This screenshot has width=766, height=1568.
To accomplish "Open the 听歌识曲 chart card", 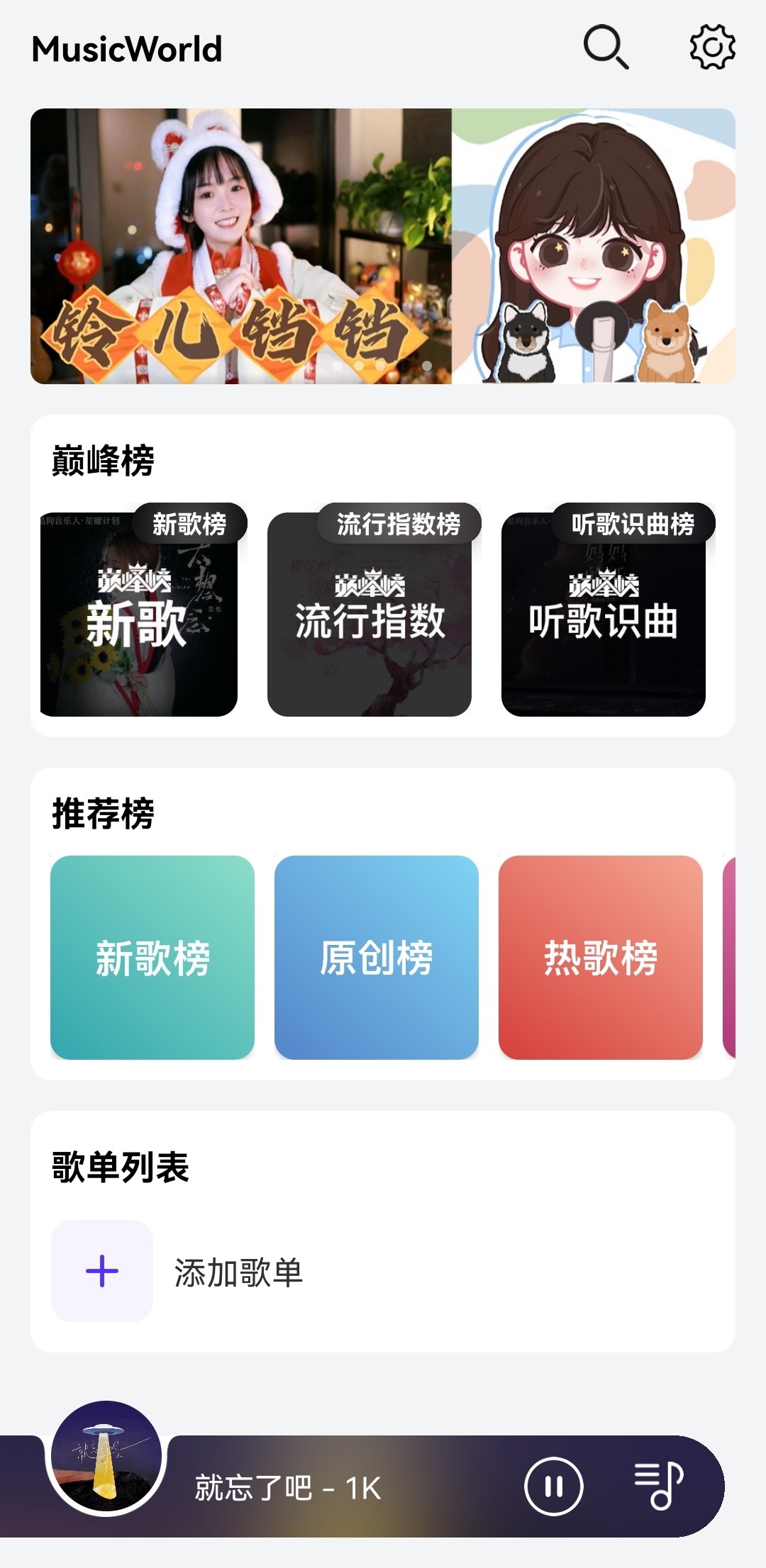I will (x=604, y=614).
